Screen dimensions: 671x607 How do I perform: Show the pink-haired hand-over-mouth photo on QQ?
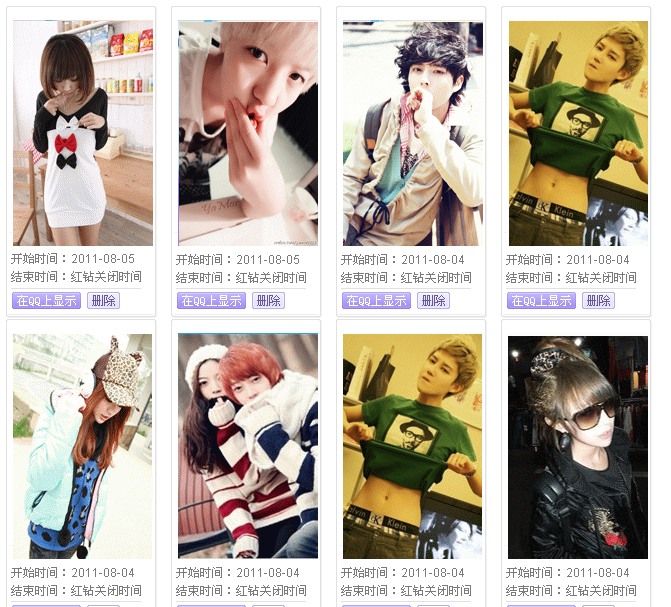211,300
